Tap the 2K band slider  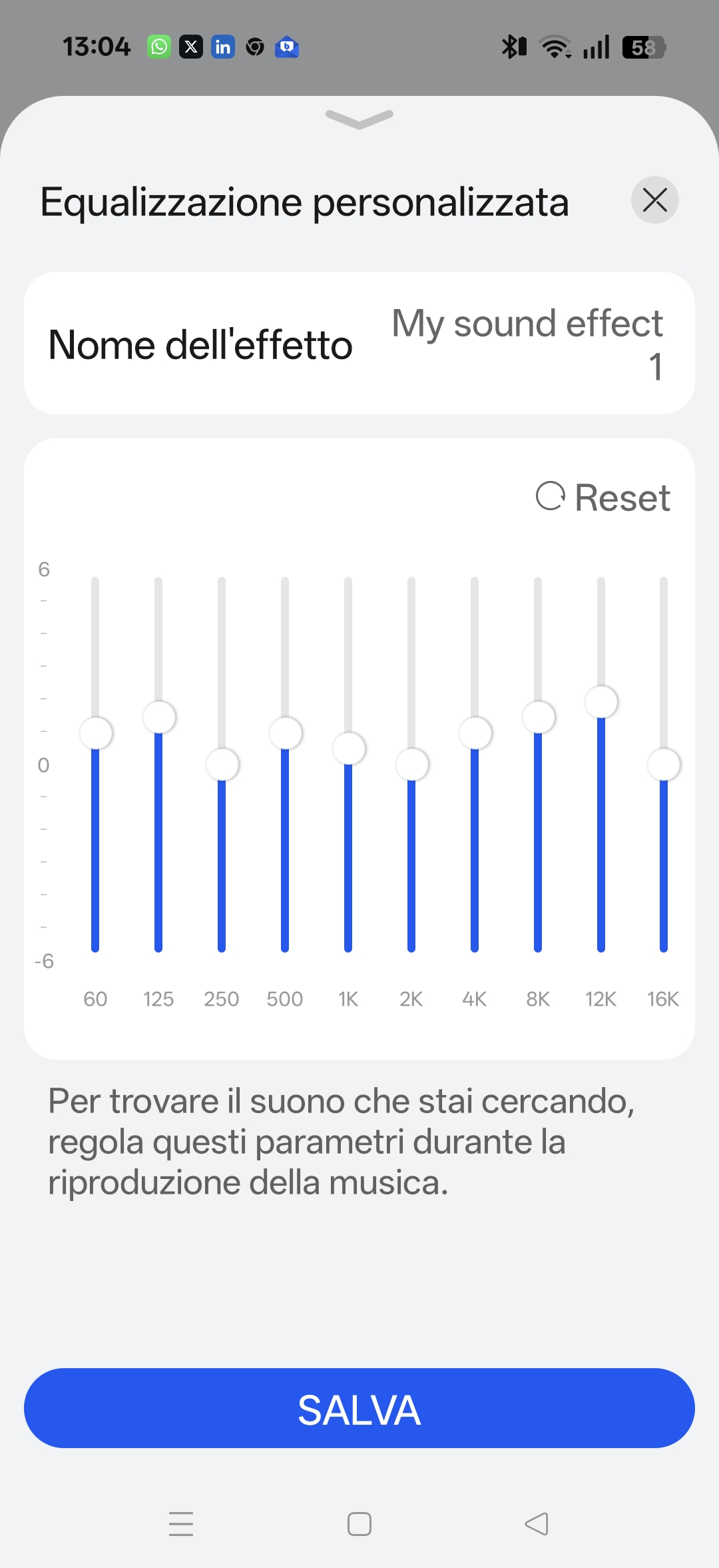(412, 764)
